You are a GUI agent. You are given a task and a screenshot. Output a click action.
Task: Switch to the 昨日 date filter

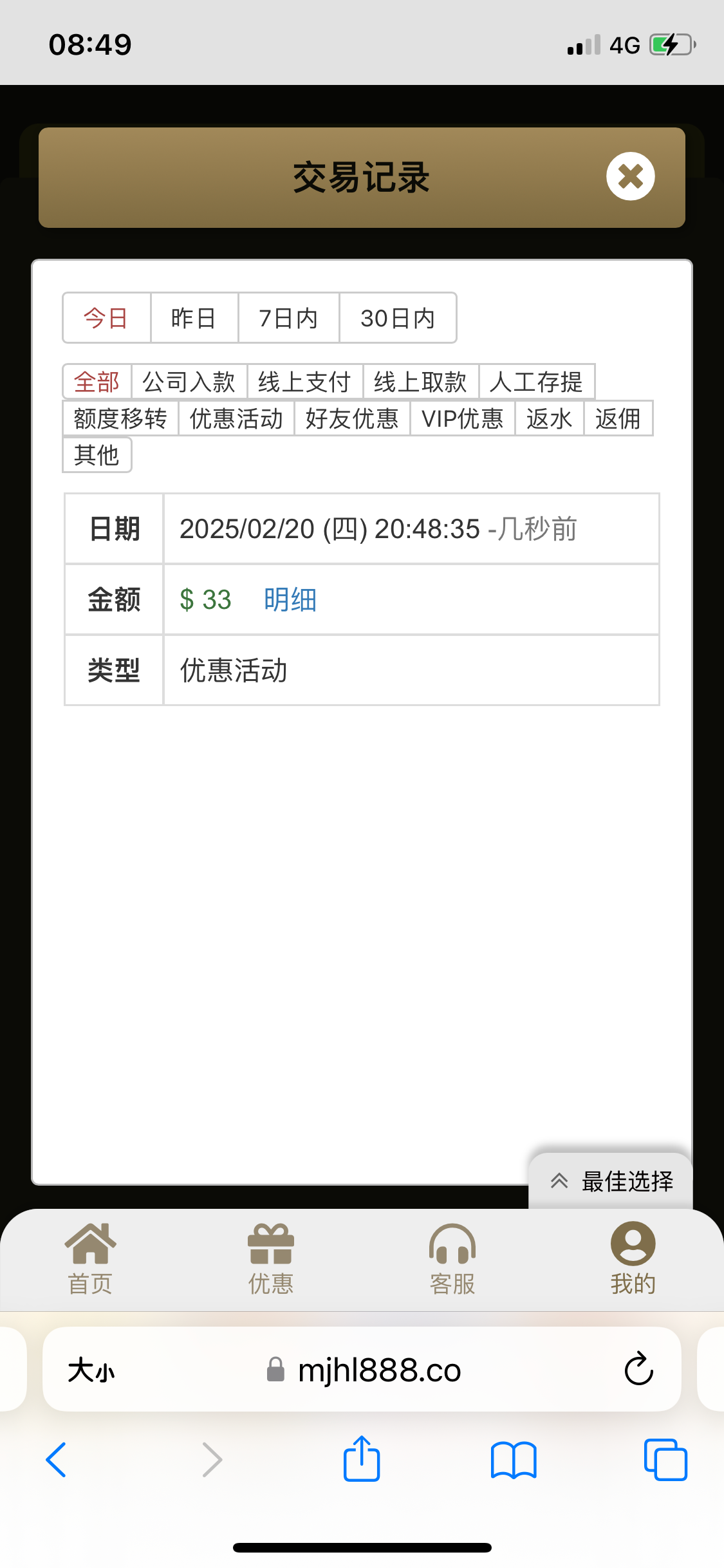click(194, 318)
